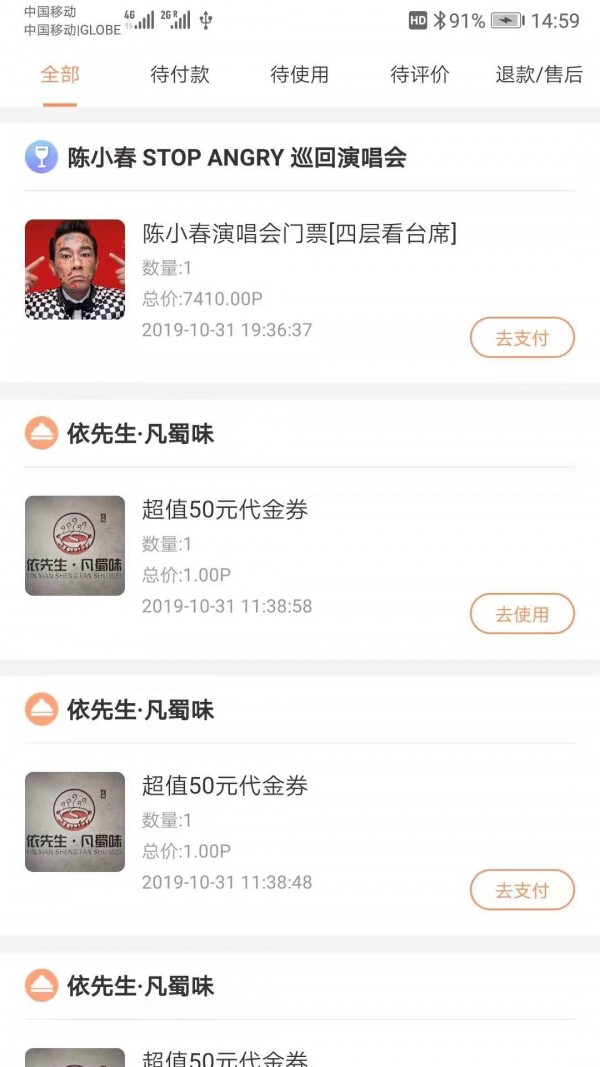
Task: Go to the 退款/售后 tab
Action: click(539, 75)
